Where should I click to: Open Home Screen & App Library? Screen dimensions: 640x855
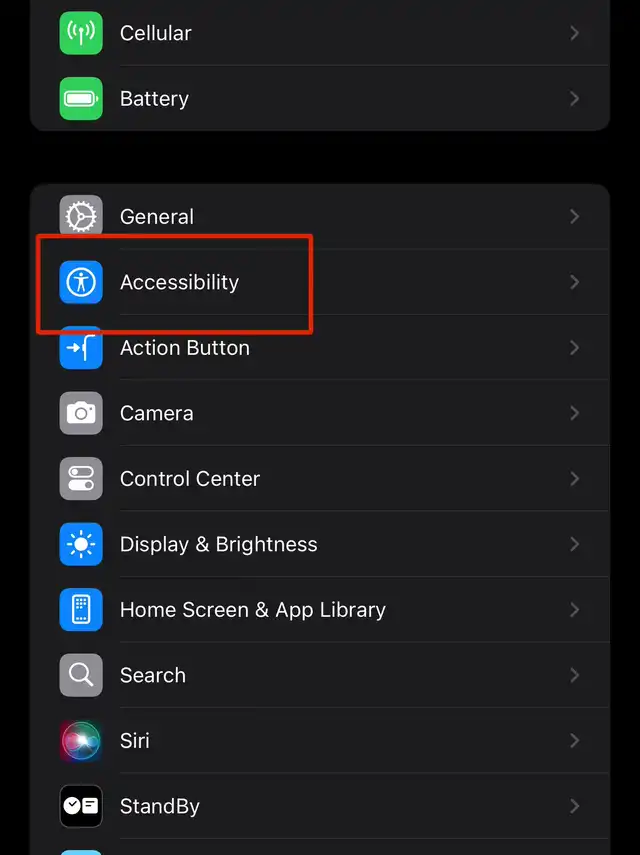[320, 610]
